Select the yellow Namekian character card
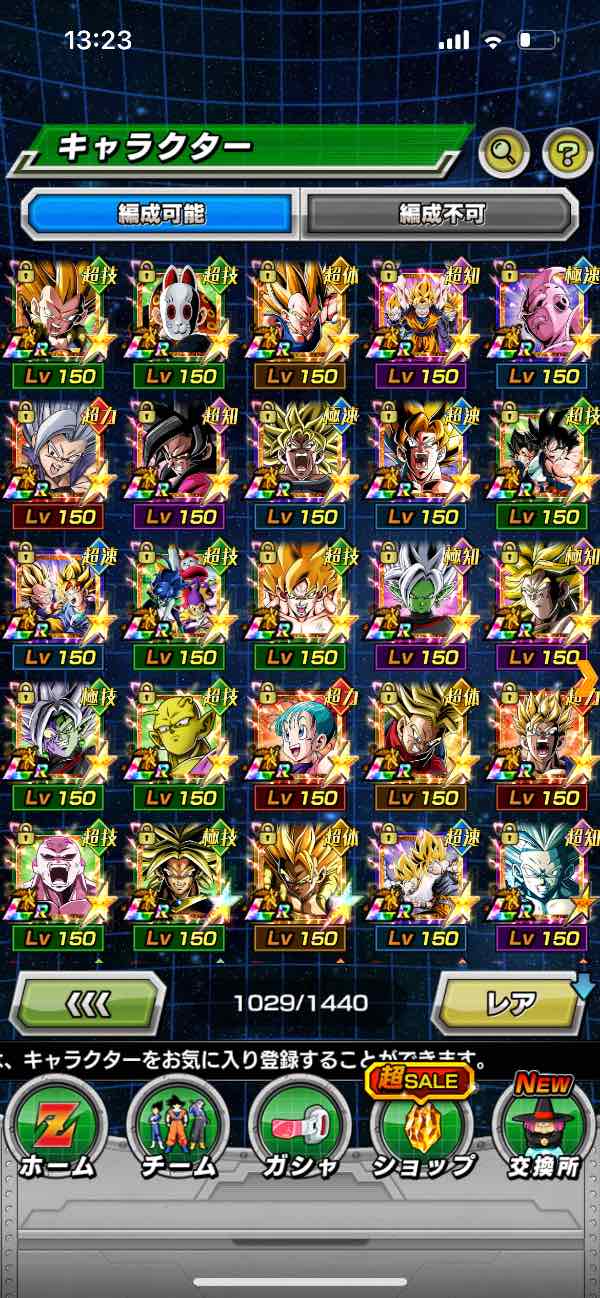This screenshot has height=1298, width=600. point(180,733)
